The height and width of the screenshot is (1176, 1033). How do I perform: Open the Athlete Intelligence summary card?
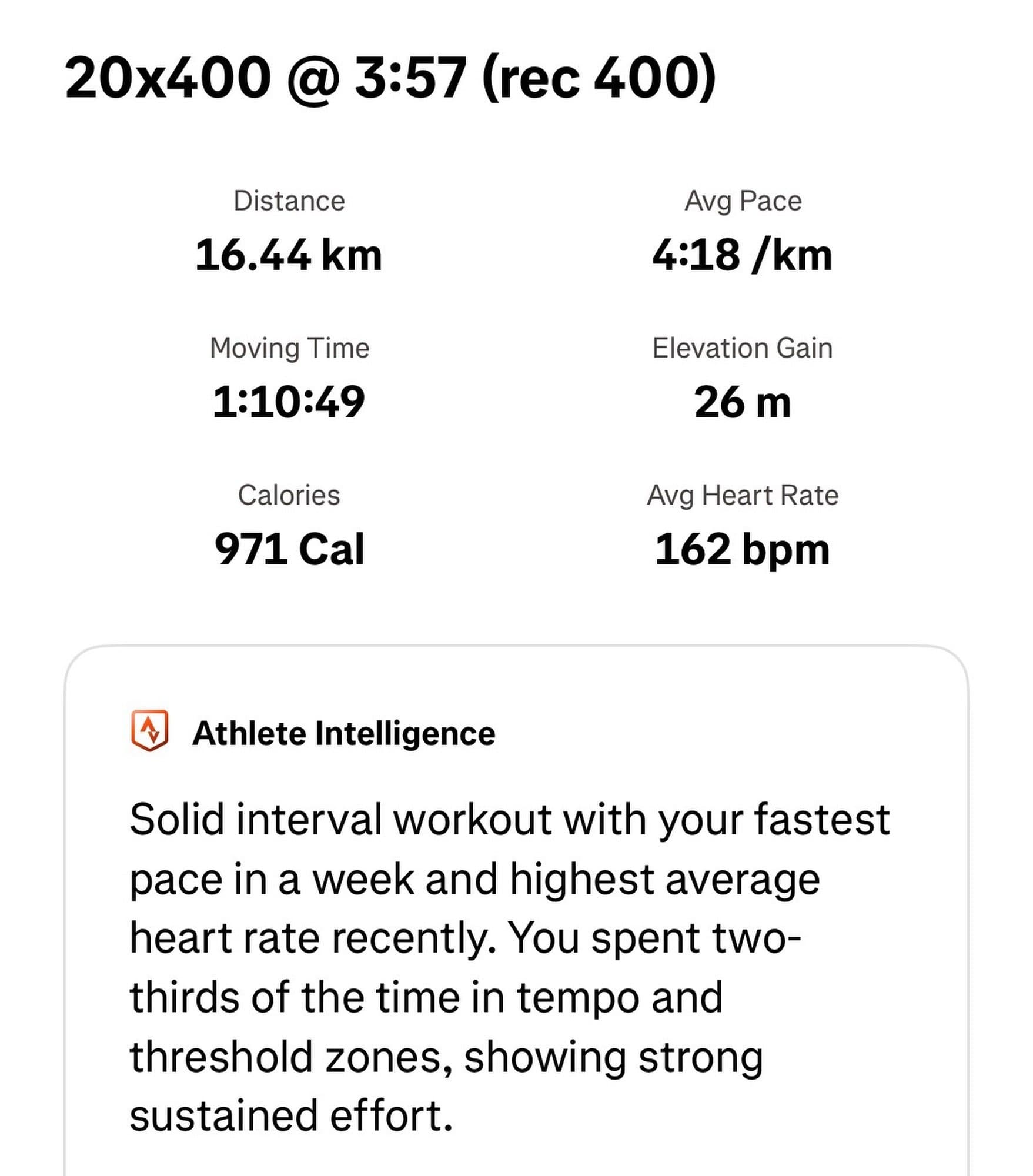click(343, 733)
